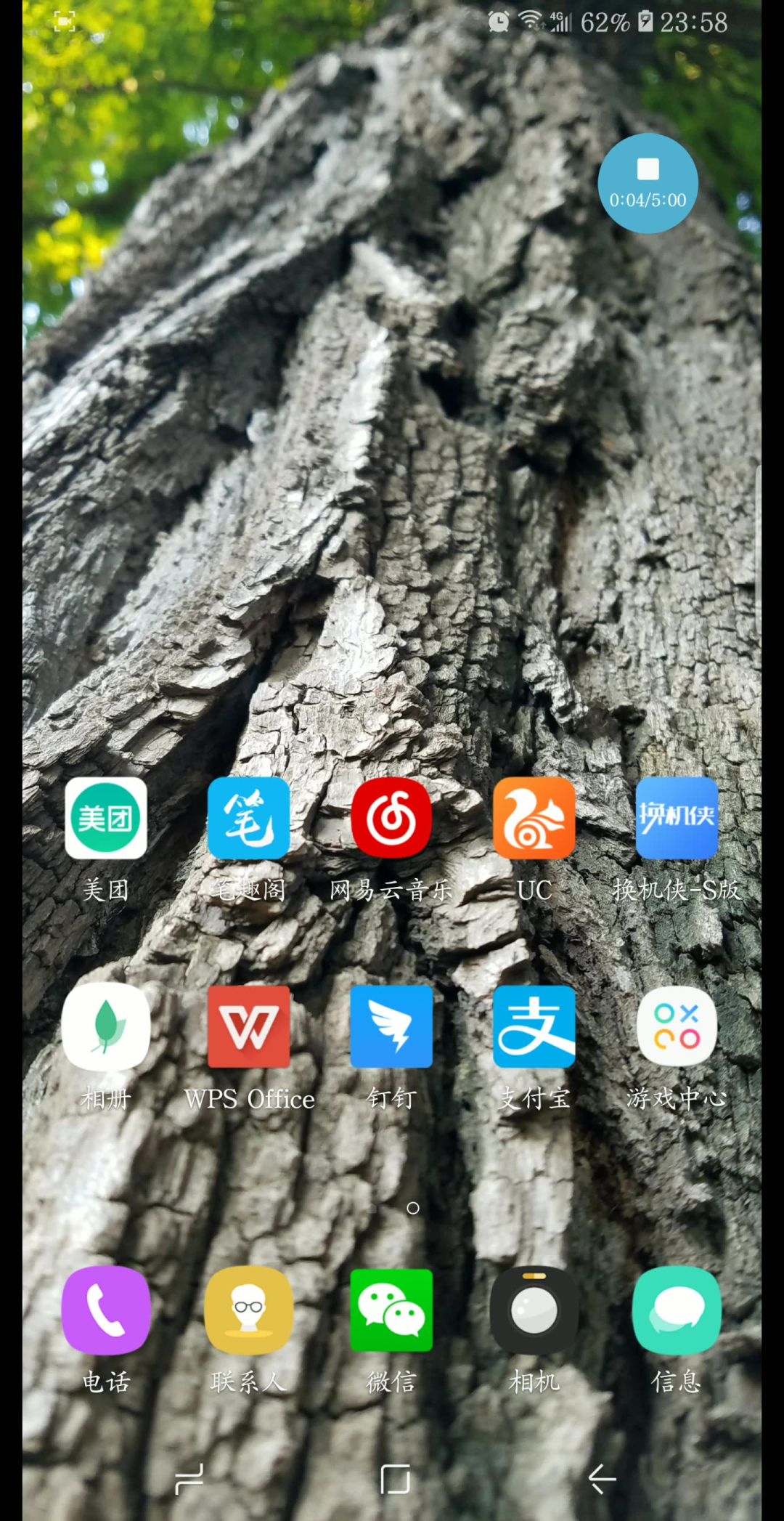Viewport: 784px width, 1521px height.
Task: Open the 钉钉 app
Action: pos(391,1026)
